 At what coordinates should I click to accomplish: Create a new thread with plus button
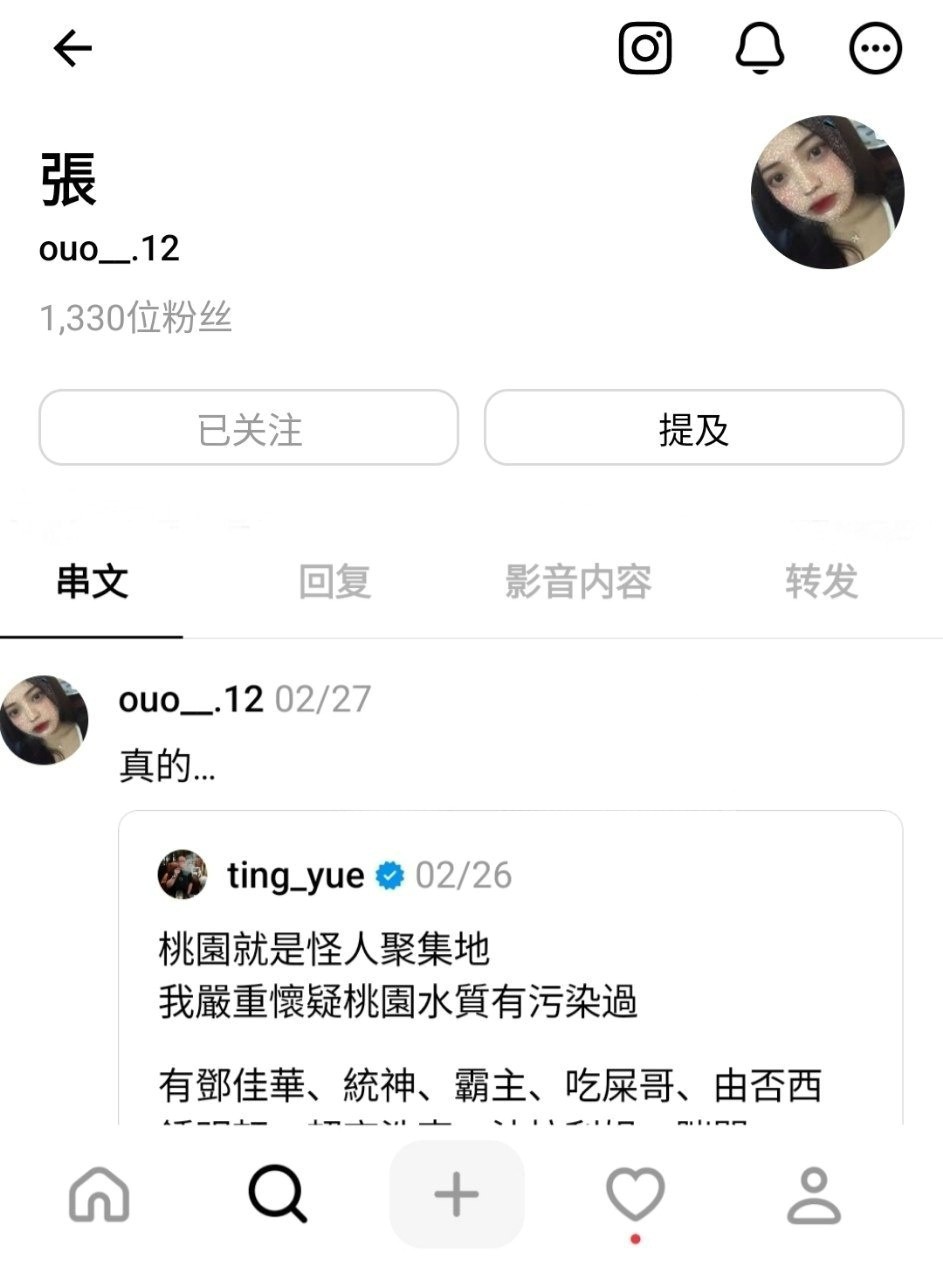tap(456, 1194)
